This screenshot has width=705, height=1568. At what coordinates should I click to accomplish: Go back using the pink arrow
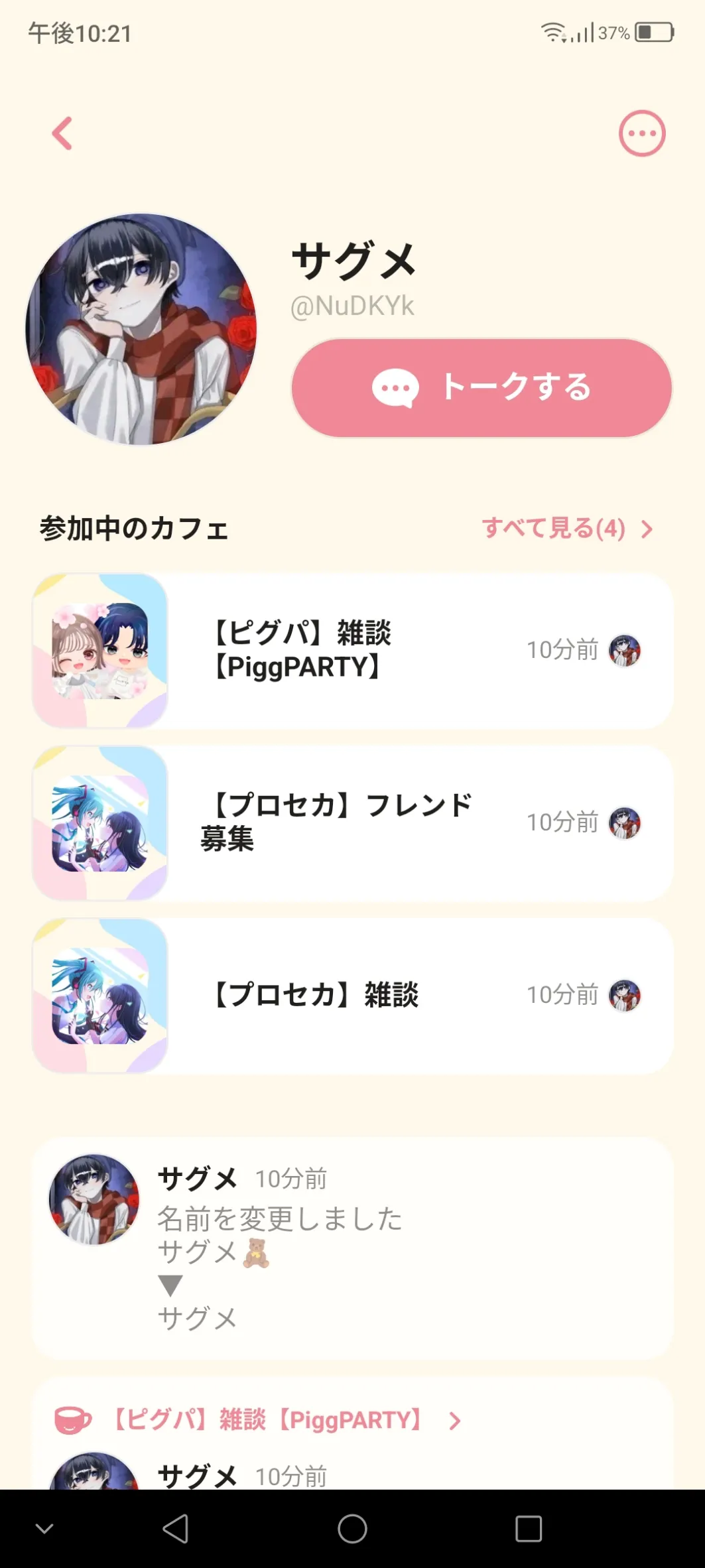(62, 133)
